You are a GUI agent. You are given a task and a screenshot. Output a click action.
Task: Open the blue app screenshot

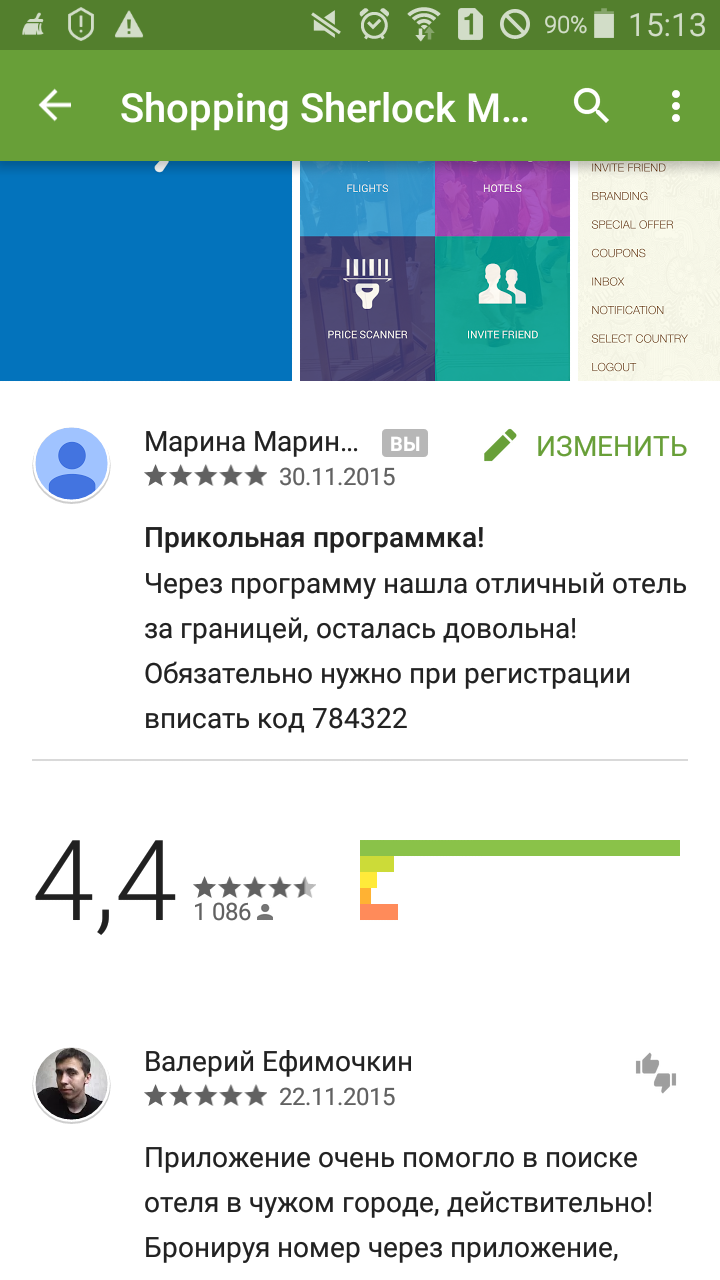point(146,271)
